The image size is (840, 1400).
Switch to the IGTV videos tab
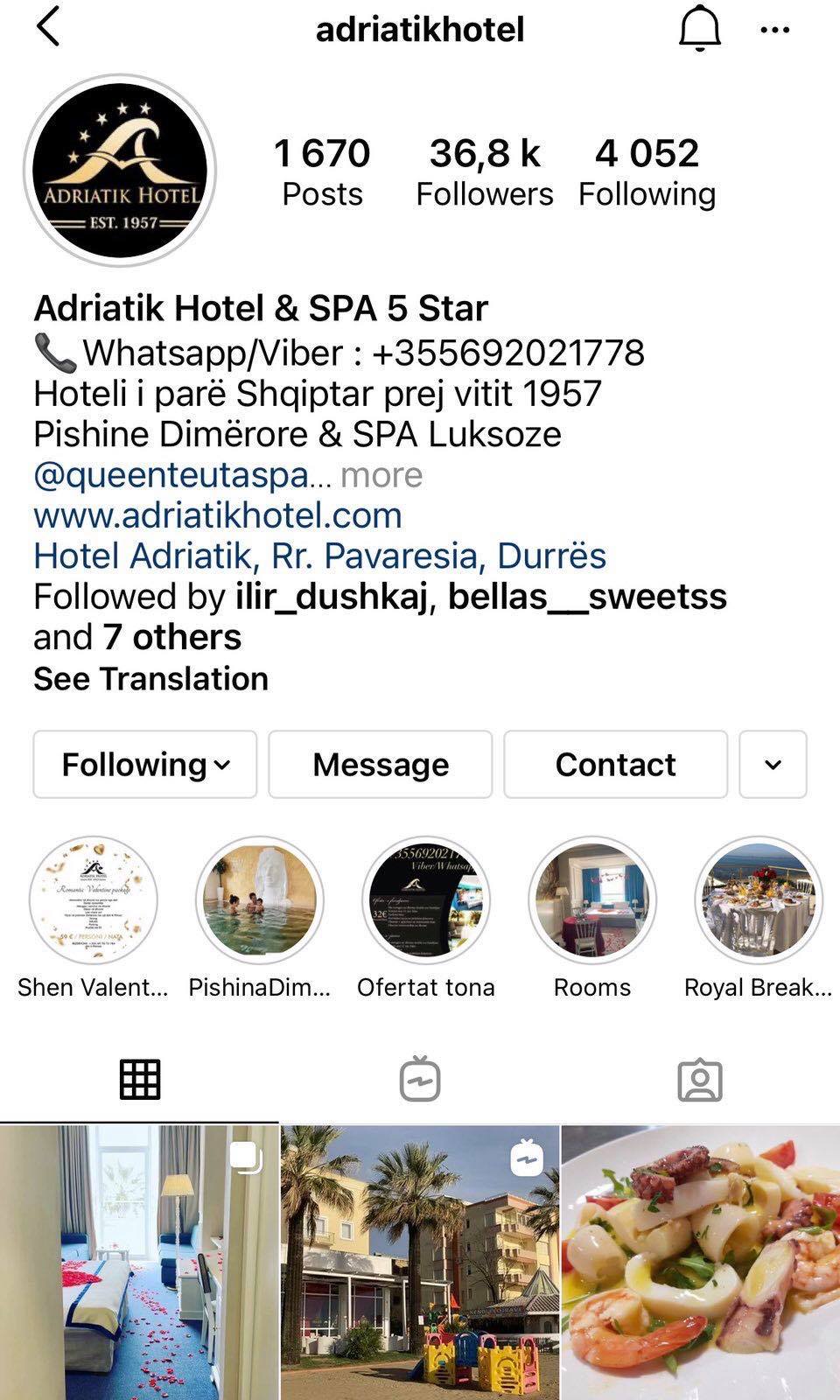(x=420, y=1080)
